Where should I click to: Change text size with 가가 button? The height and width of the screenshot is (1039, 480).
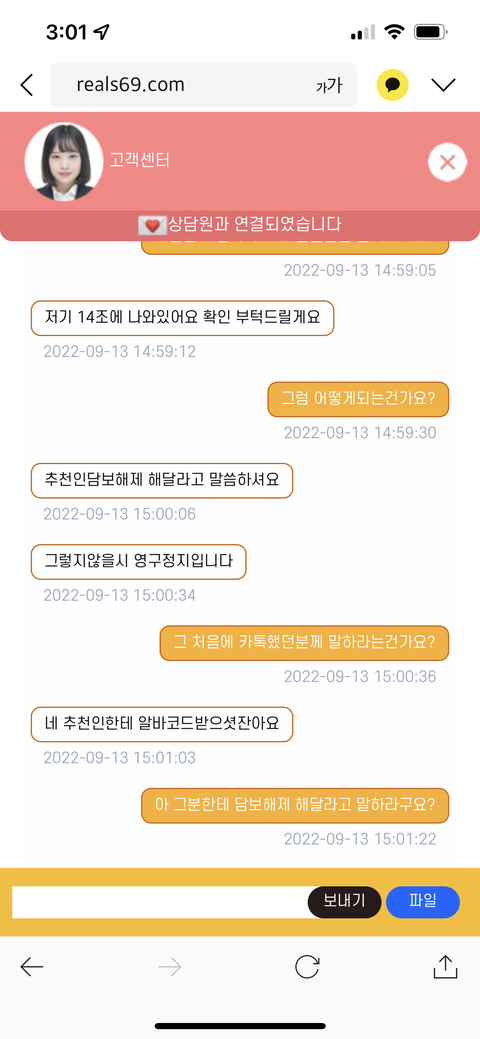(x=329, y=85)
